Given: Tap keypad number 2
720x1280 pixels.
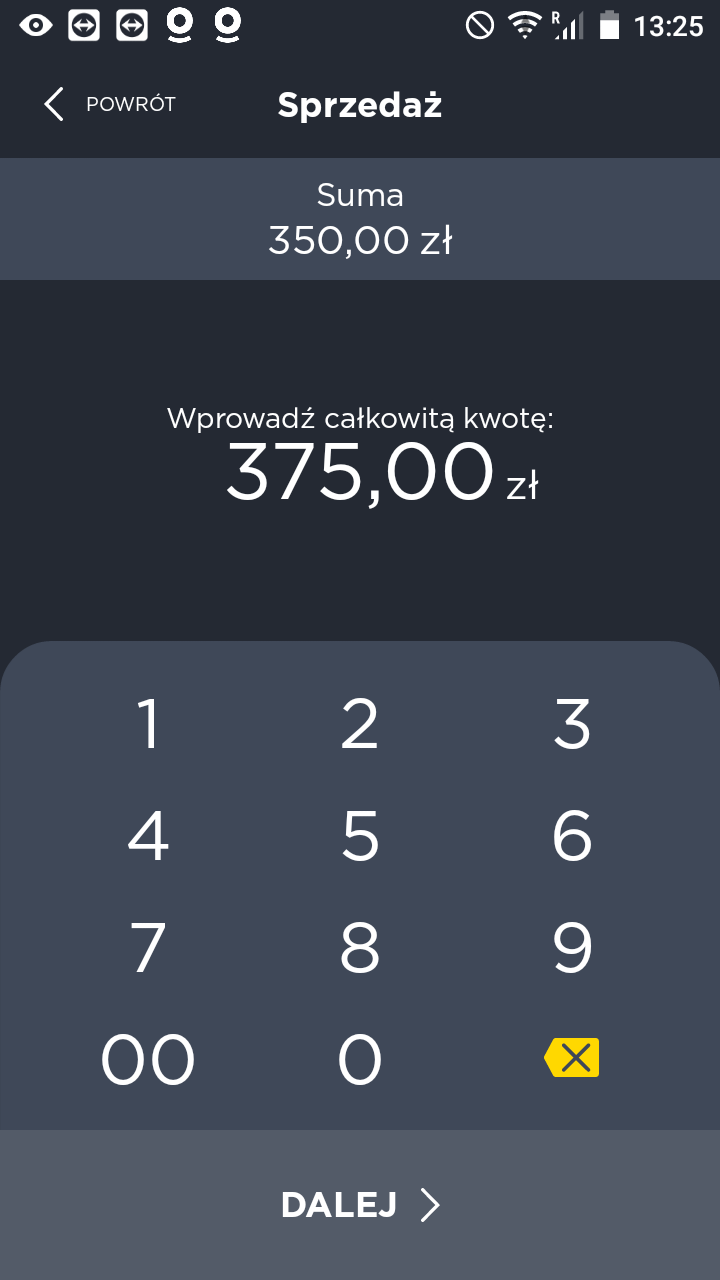Looking at the screenshot, I should [360, 724].
